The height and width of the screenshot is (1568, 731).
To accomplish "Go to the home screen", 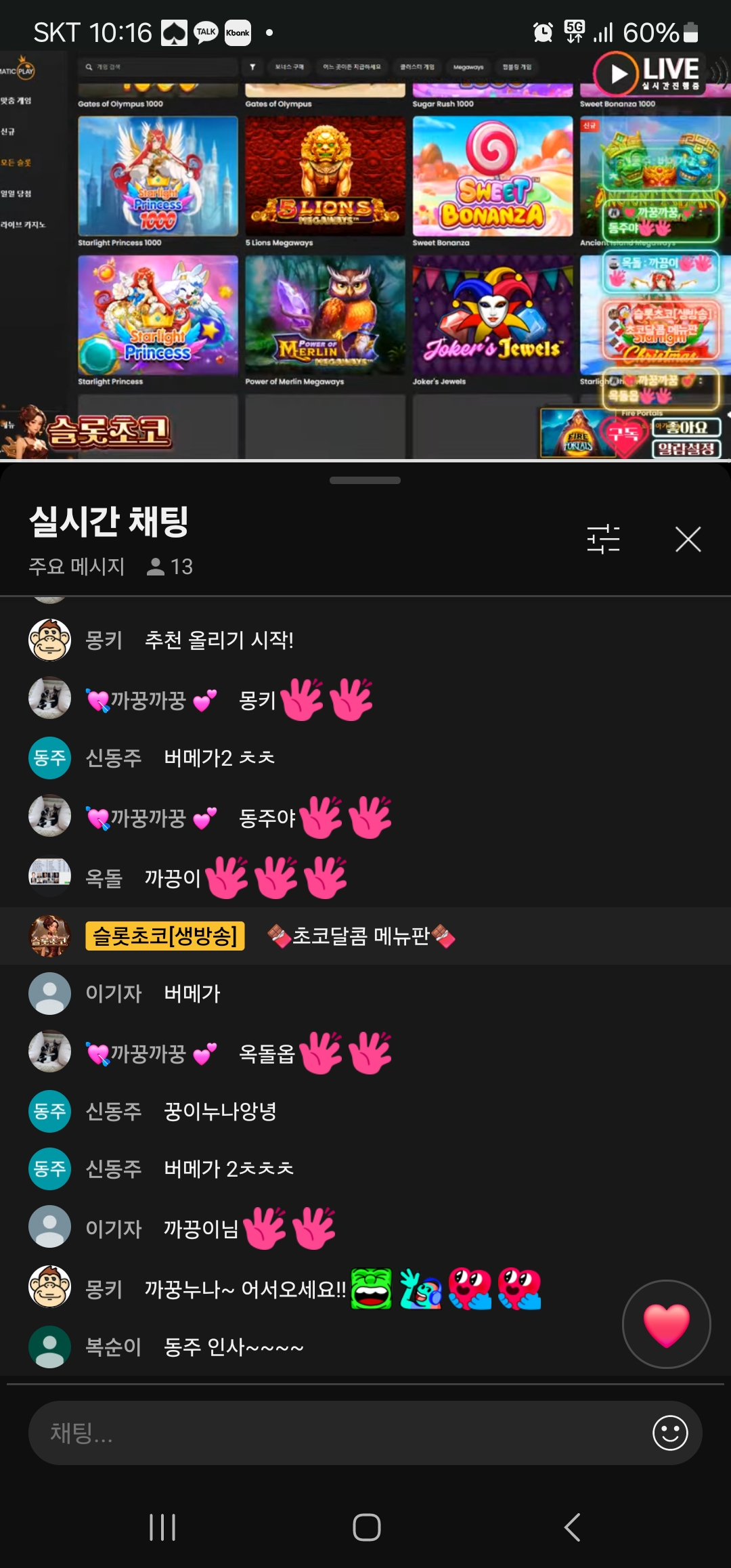I will click(366, 1527).
